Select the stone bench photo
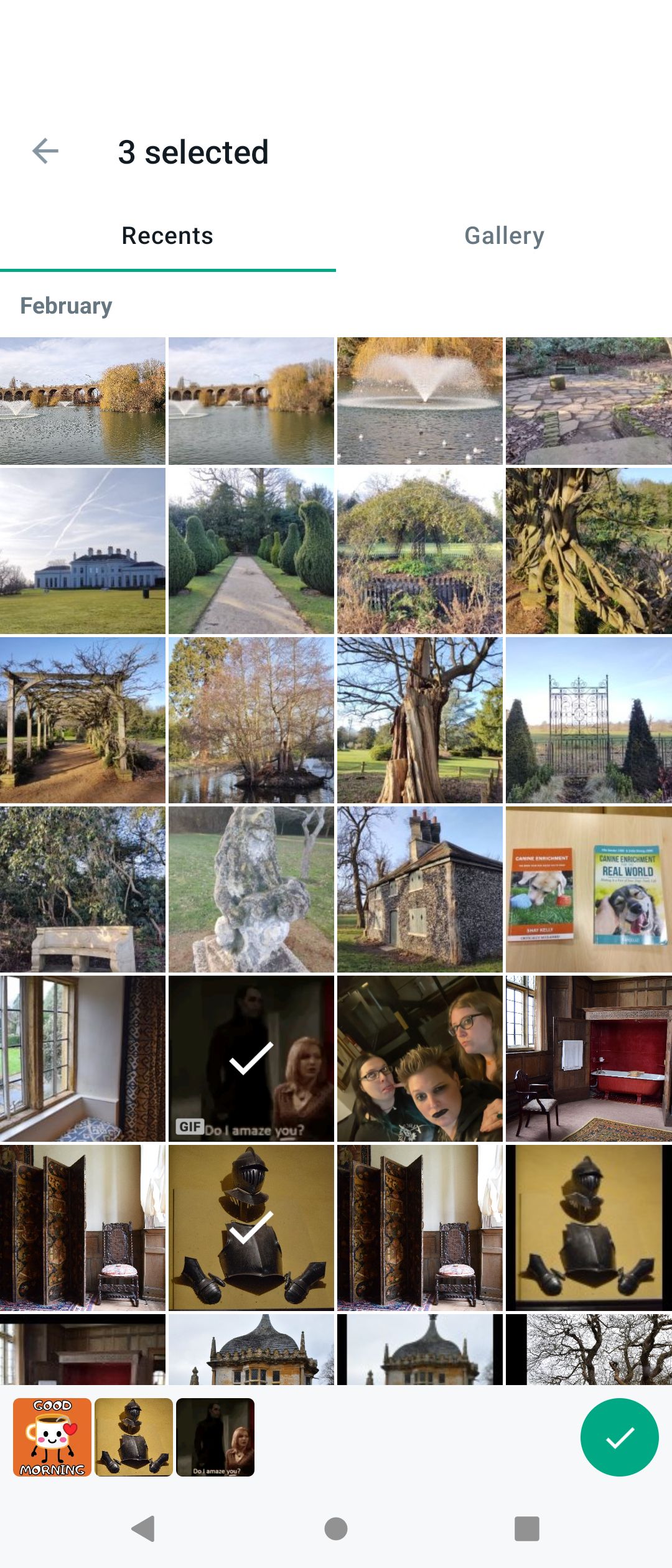 (83, 889)
